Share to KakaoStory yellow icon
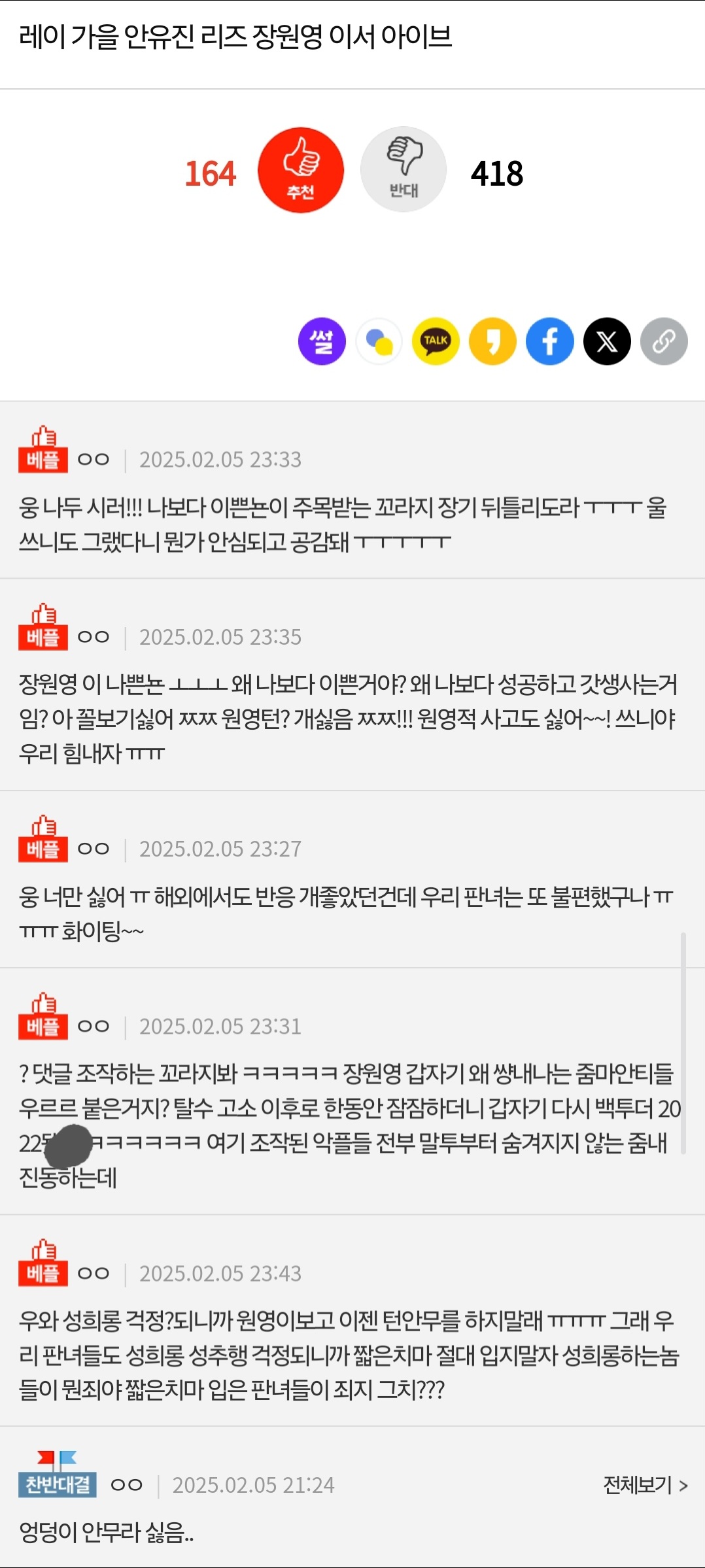This screenshot has width=705, height=1568. (492, 341)
